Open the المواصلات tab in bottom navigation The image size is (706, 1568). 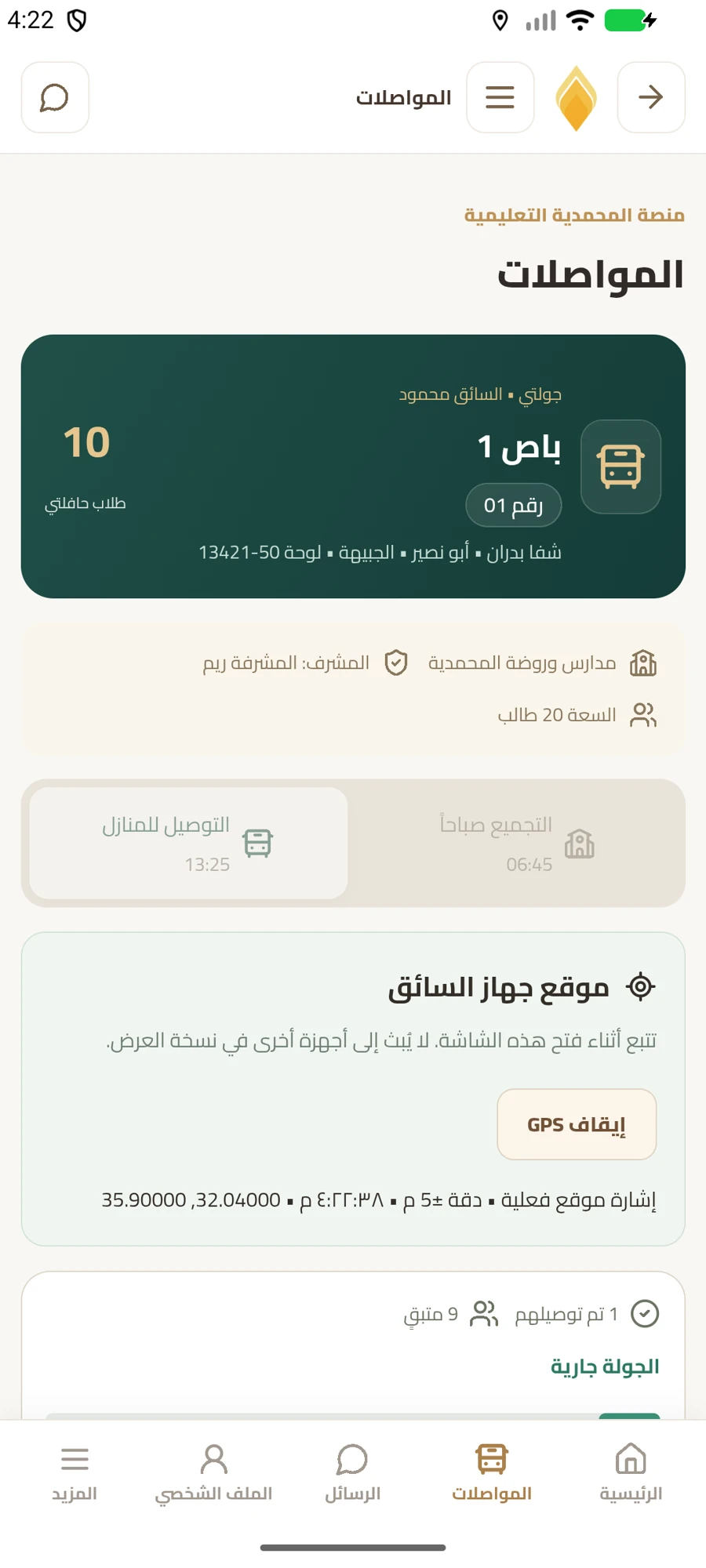[492, 1472]
